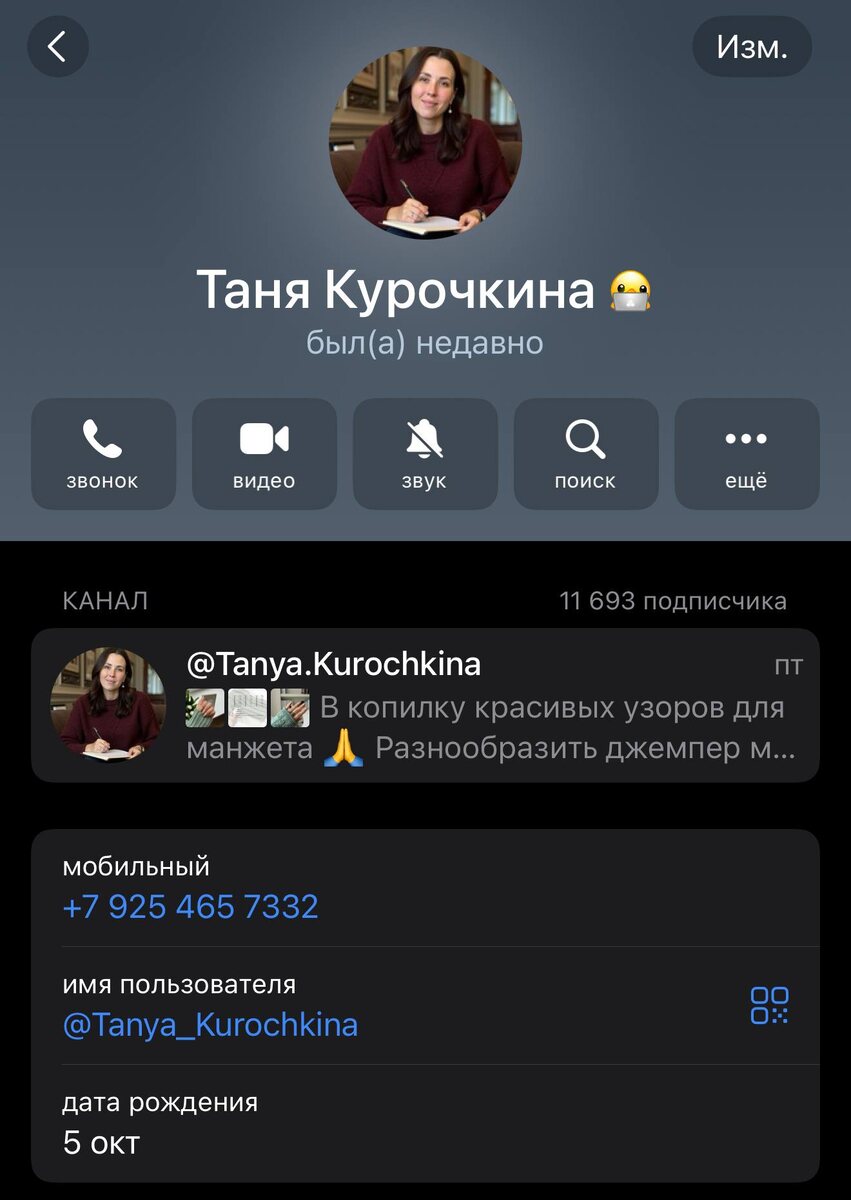Tap the back arrow to leave the profile
This screenshot has width=851, height=1200.
tap(57, 46)
